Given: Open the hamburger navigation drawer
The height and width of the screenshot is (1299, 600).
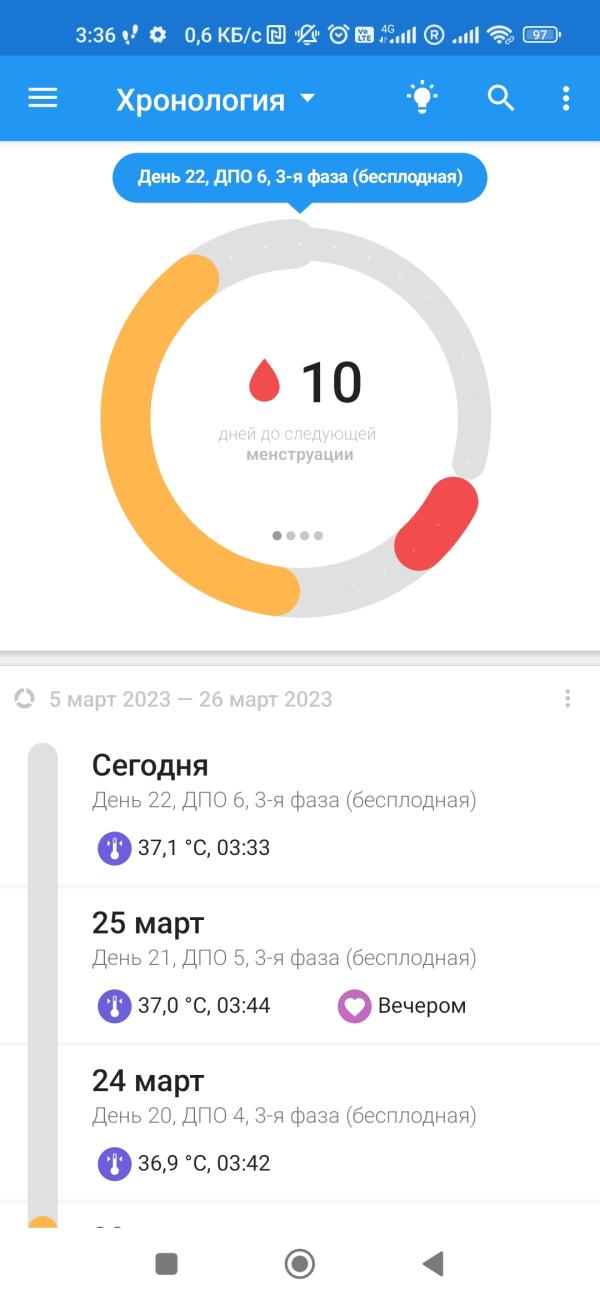Looking at the screenshot, I should tap(43, 98).
